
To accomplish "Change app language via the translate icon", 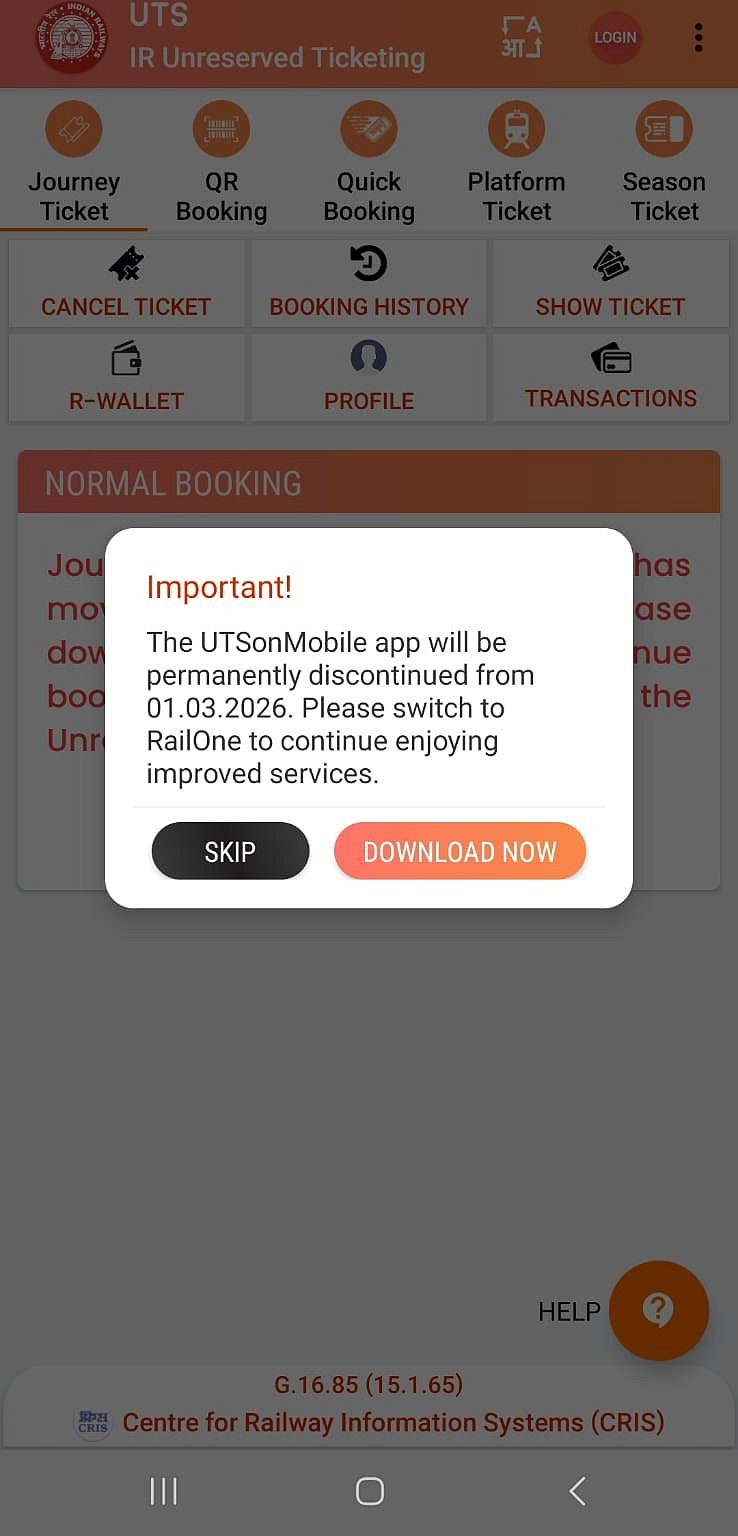I will 521,38.
